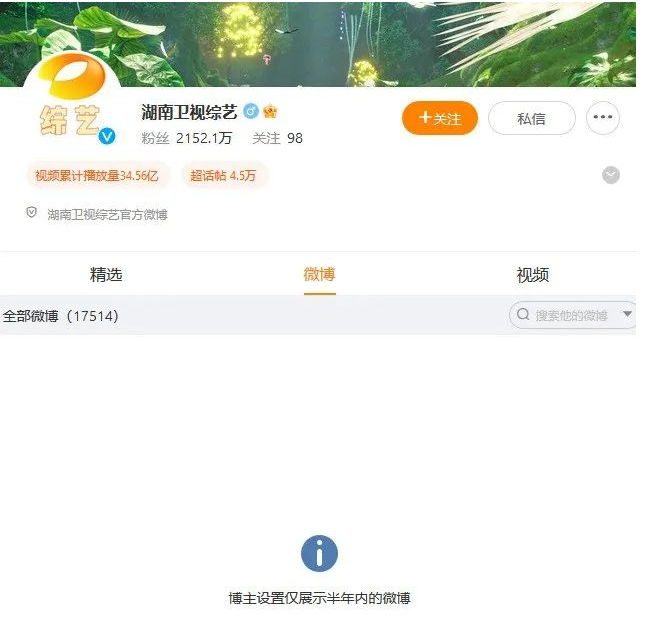Select the 微博 tab
This screenshot has height=628, width=663.
tap(319, 275)
